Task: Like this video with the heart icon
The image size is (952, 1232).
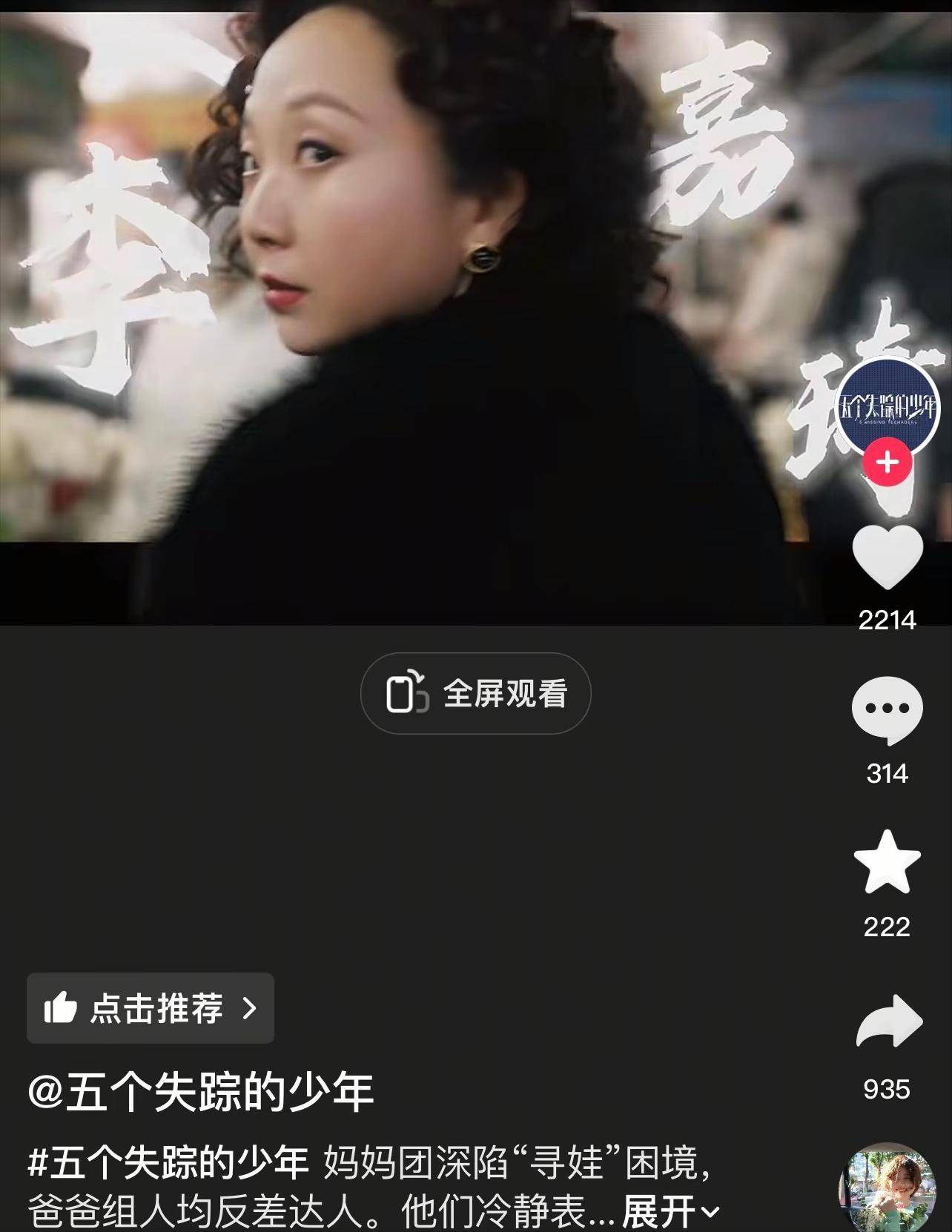Action: tap(887, 557)
